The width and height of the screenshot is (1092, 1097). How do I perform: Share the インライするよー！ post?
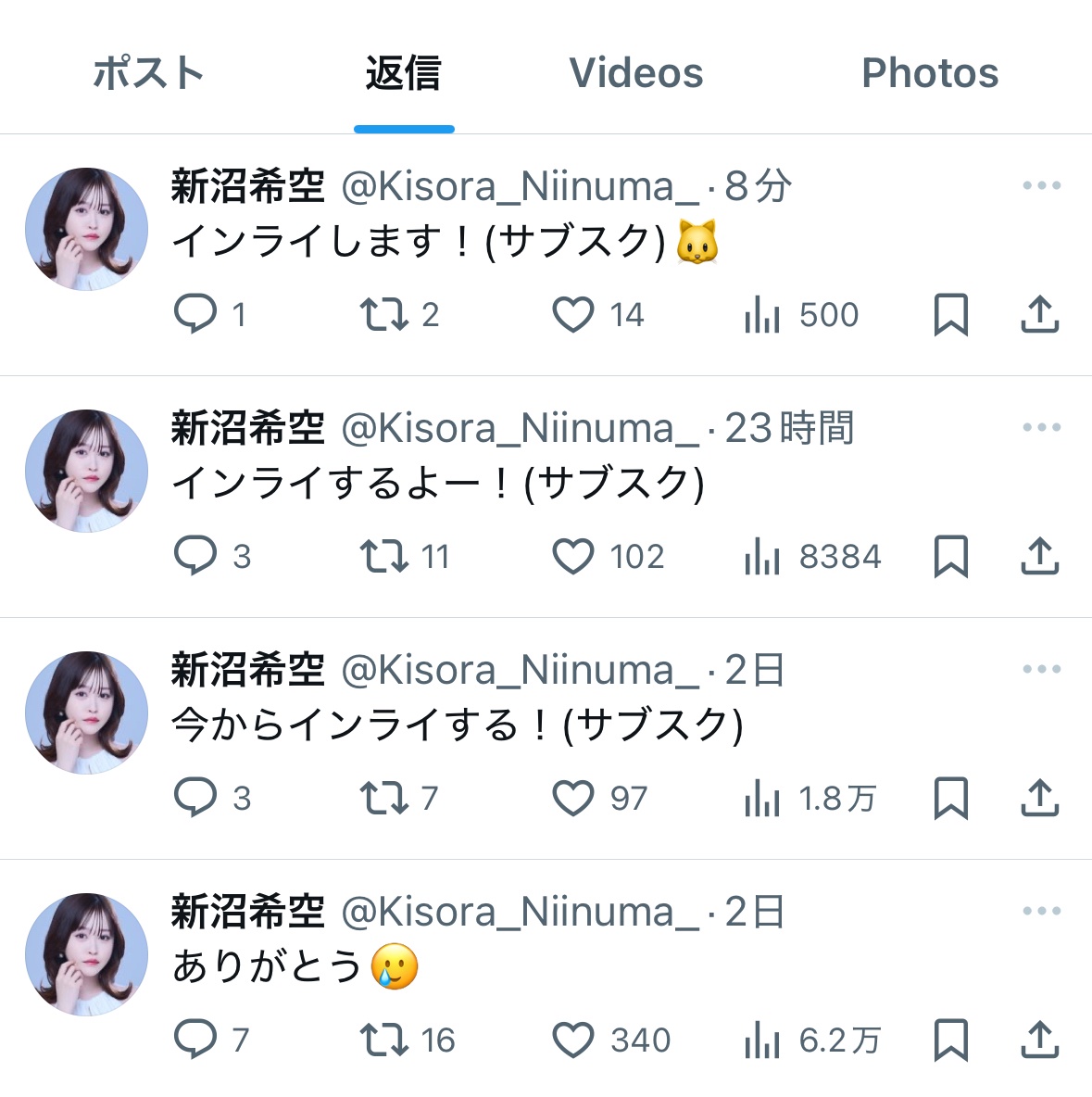(x=1039, y=556)
